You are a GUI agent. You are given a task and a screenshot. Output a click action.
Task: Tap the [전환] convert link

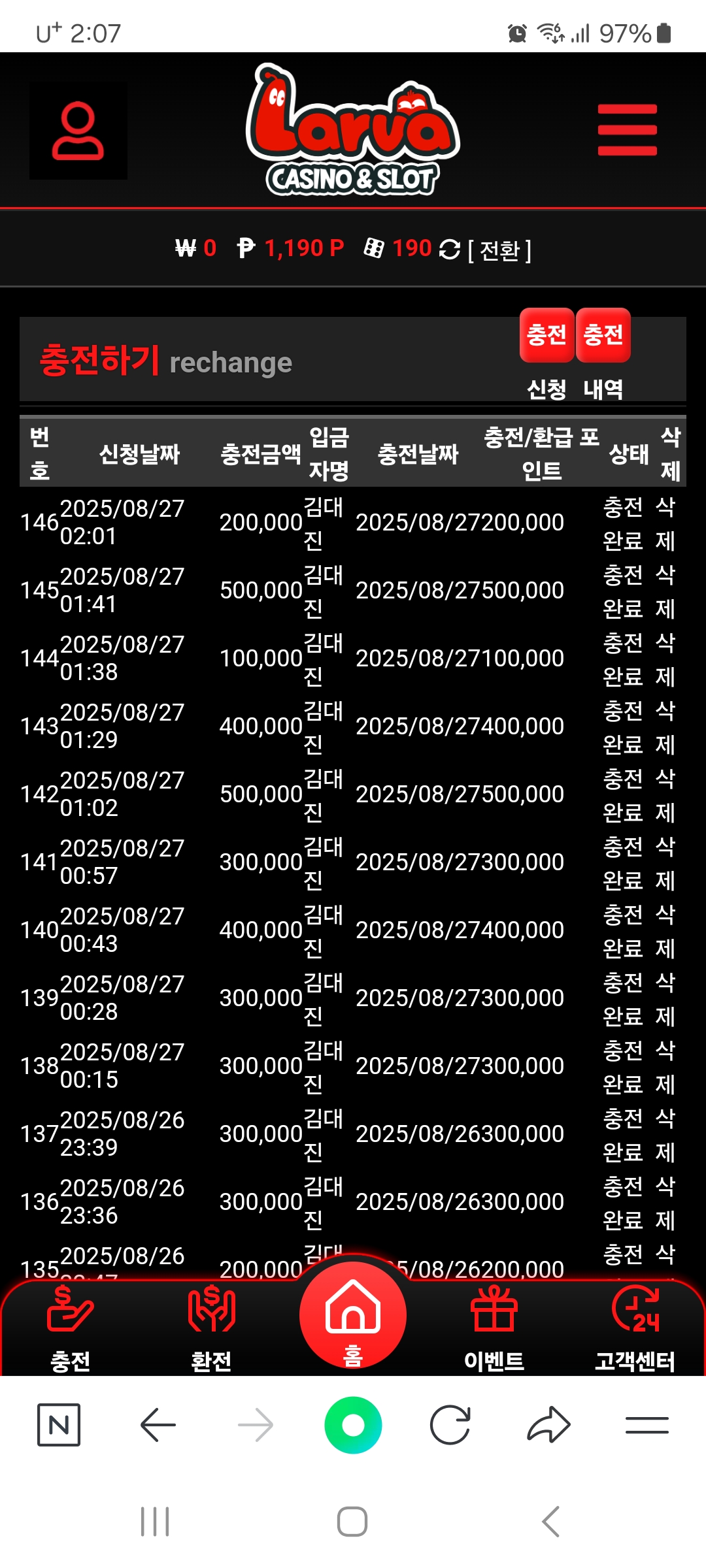[499, 250]
